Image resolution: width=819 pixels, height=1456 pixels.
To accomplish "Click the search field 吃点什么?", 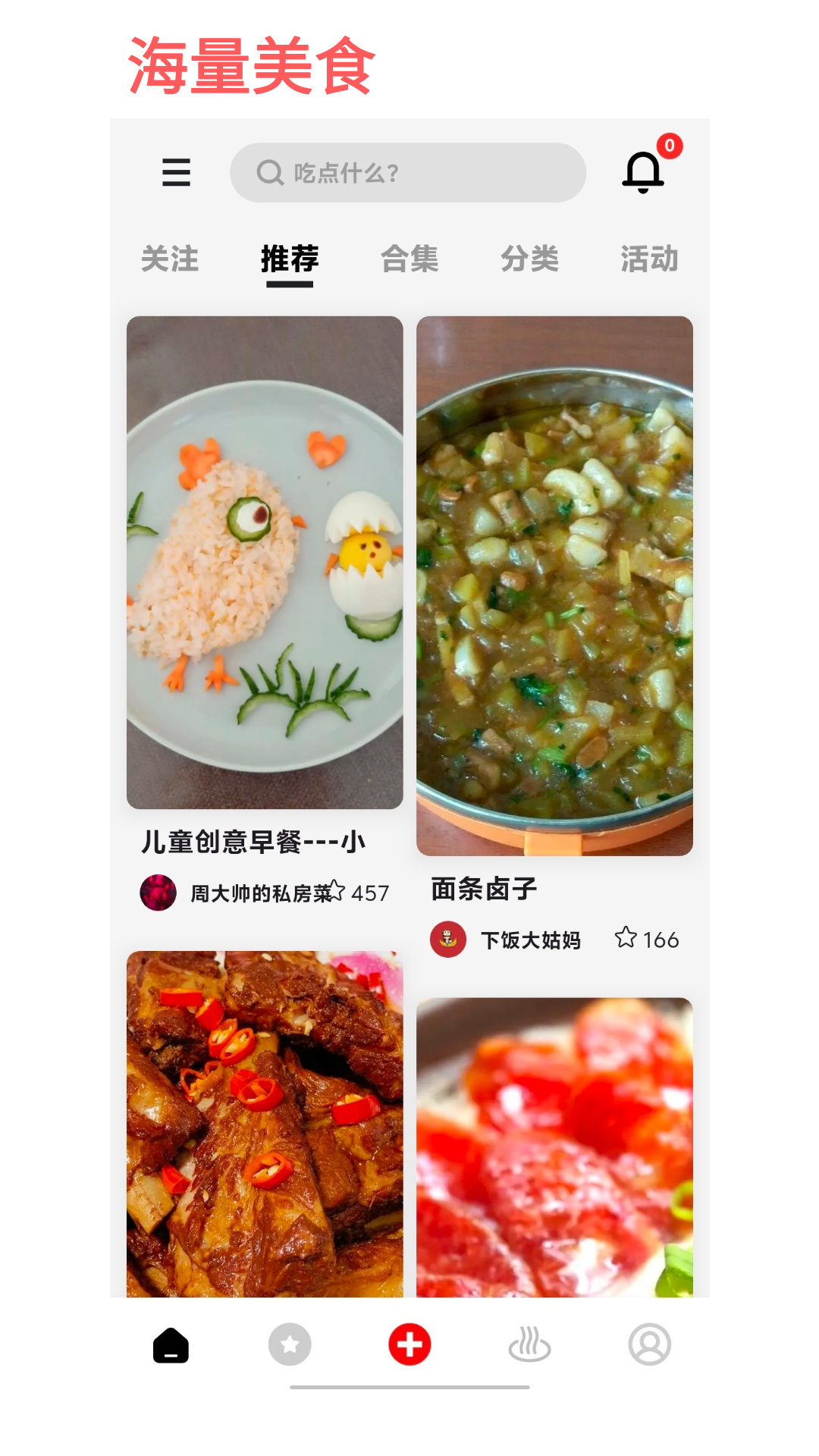I will tap(408, 173).
